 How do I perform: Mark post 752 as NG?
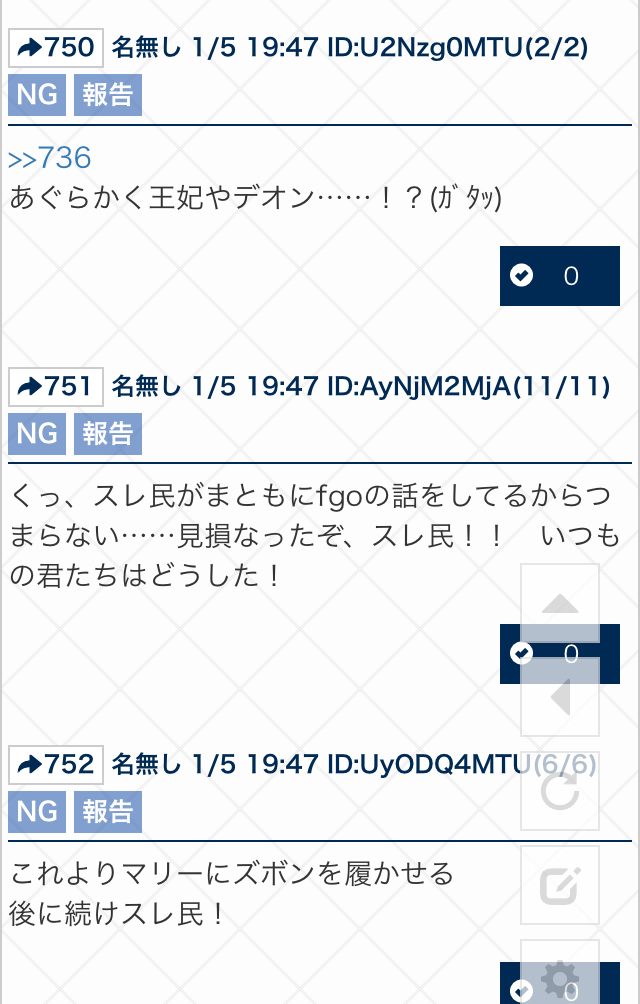click(37, 812)
